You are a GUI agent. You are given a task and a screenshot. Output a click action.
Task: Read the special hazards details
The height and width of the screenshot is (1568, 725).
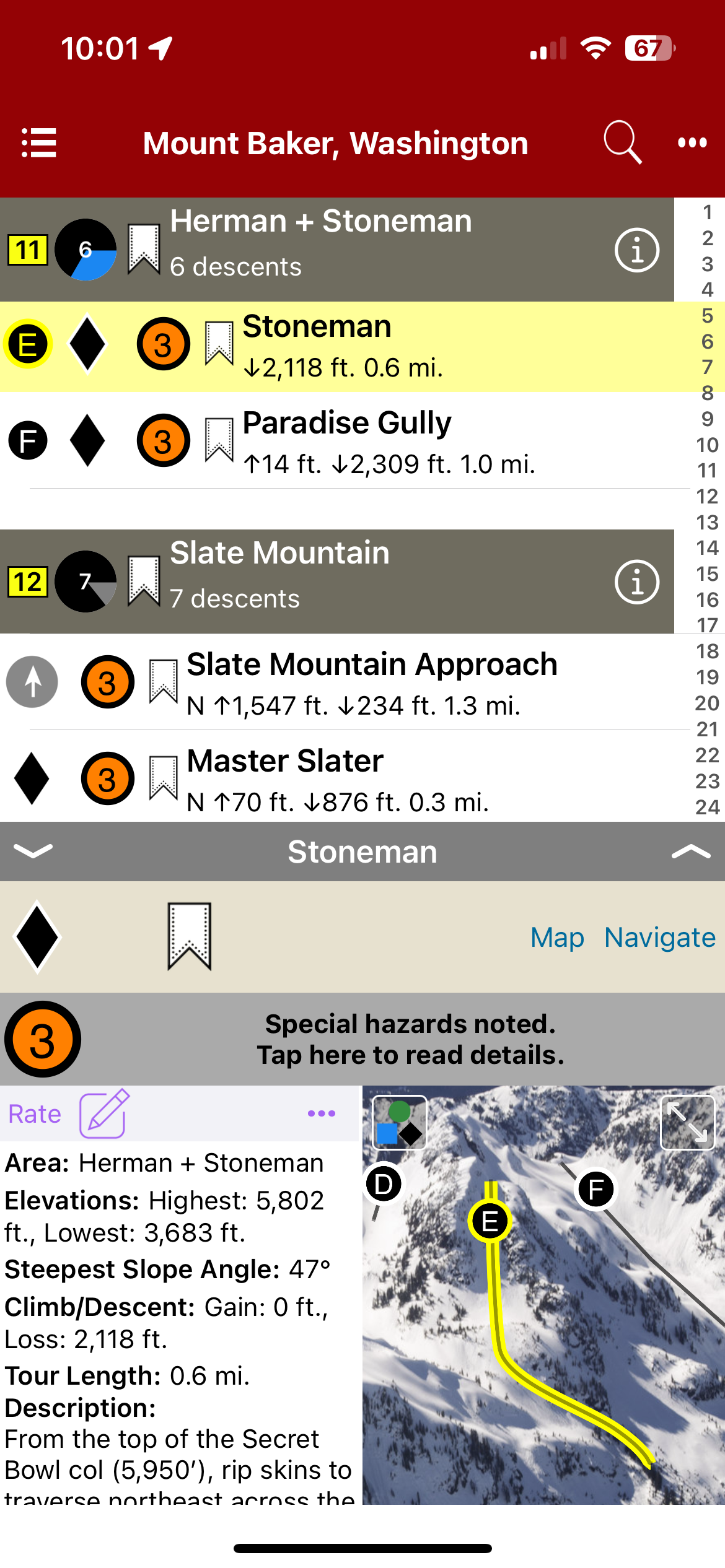(410, 1039)
